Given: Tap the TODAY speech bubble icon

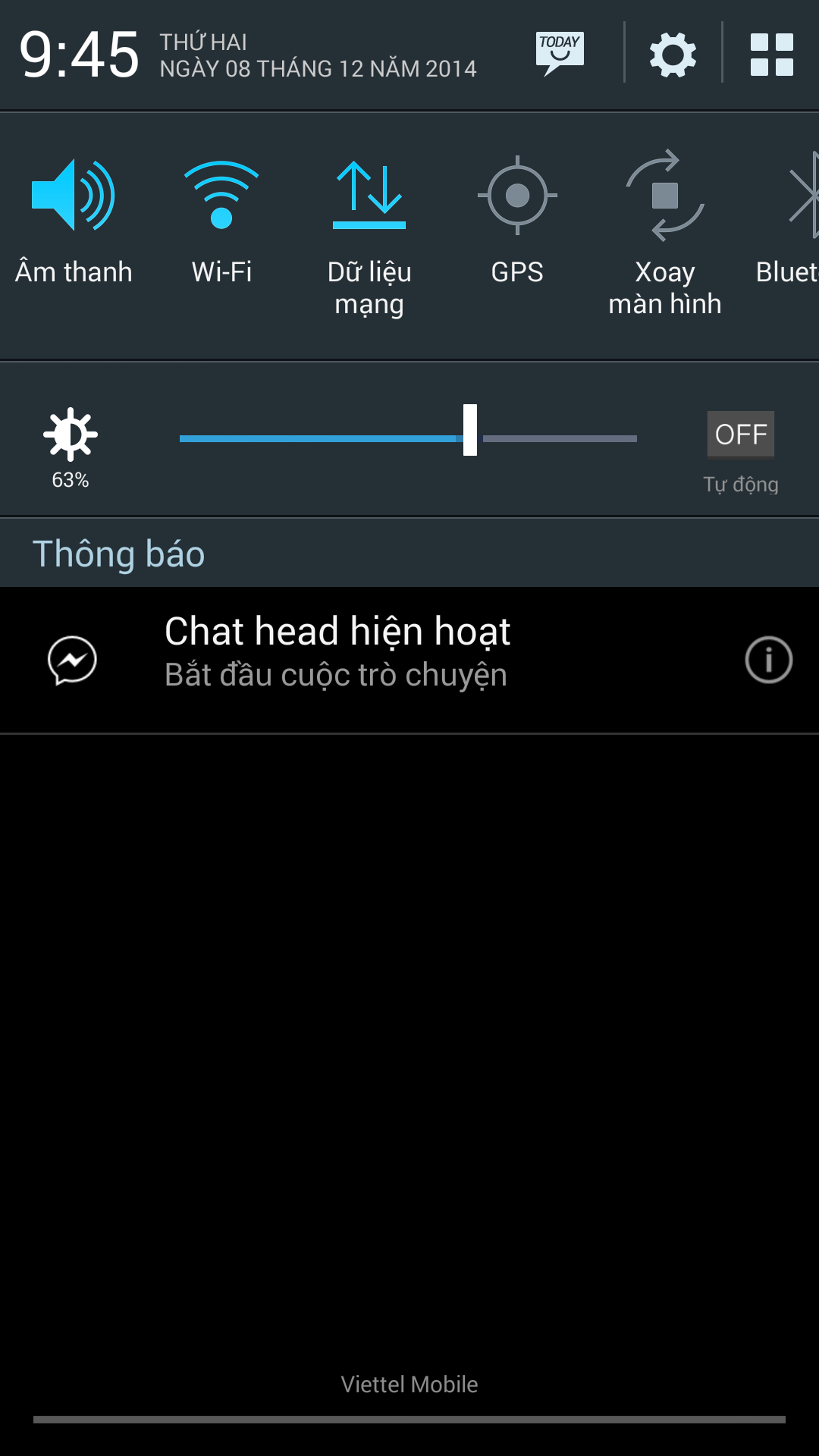Looking at the screenshot, I should pos(560,53).
